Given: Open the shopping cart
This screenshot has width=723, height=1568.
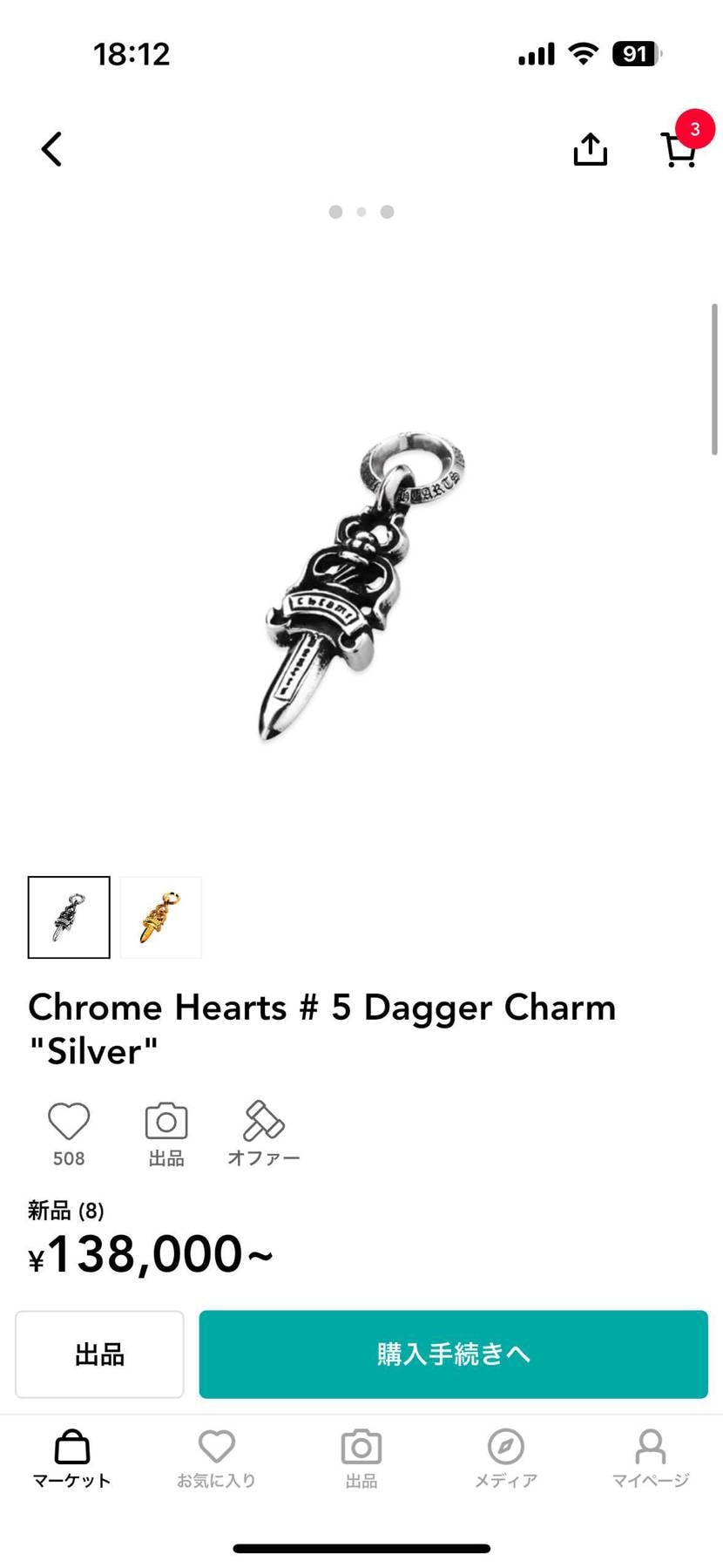Looking at the screenshot, I should [679, 149].
